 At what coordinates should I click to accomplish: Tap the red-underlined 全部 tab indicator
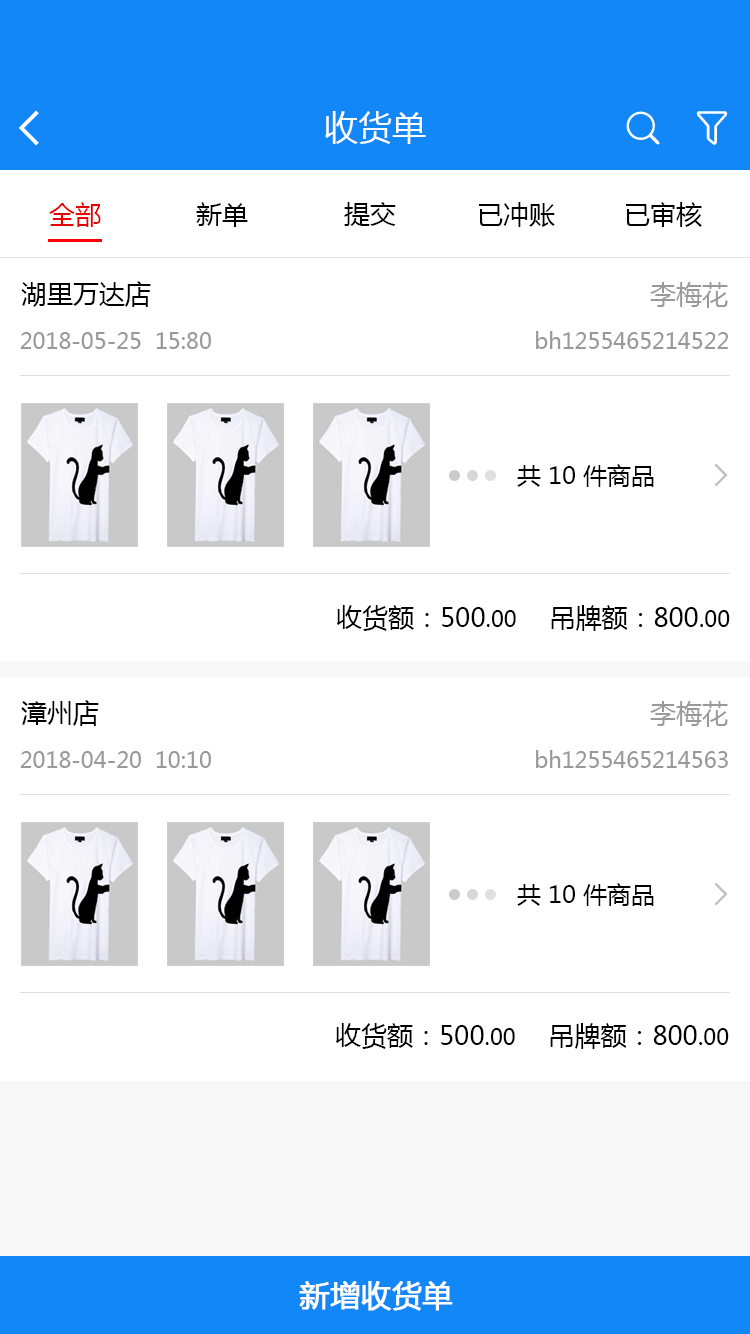74,215
